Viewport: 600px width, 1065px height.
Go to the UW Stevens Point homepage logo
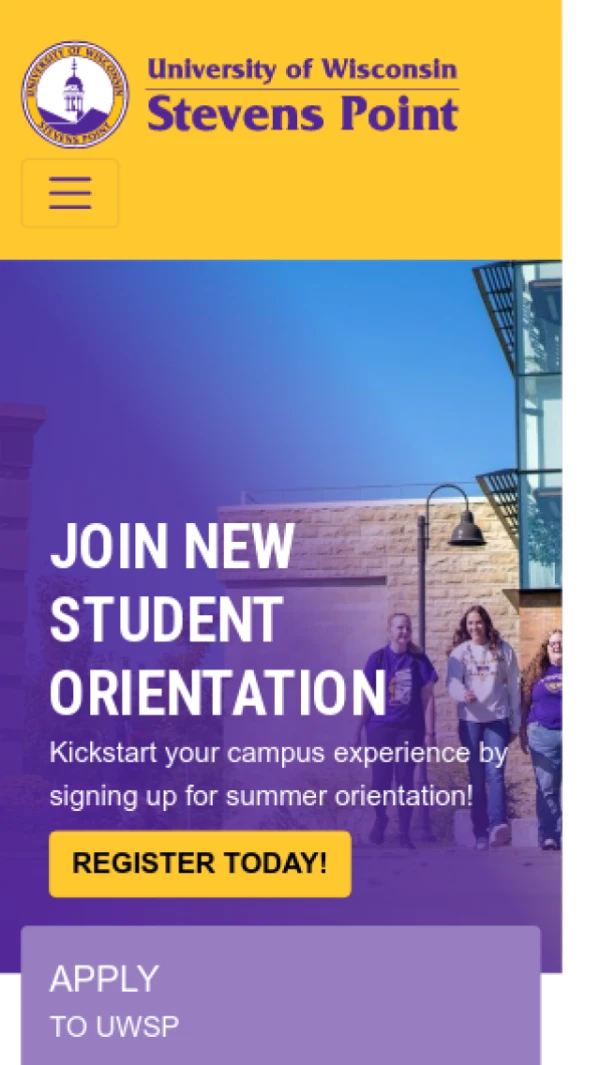(x=240, y=96)
